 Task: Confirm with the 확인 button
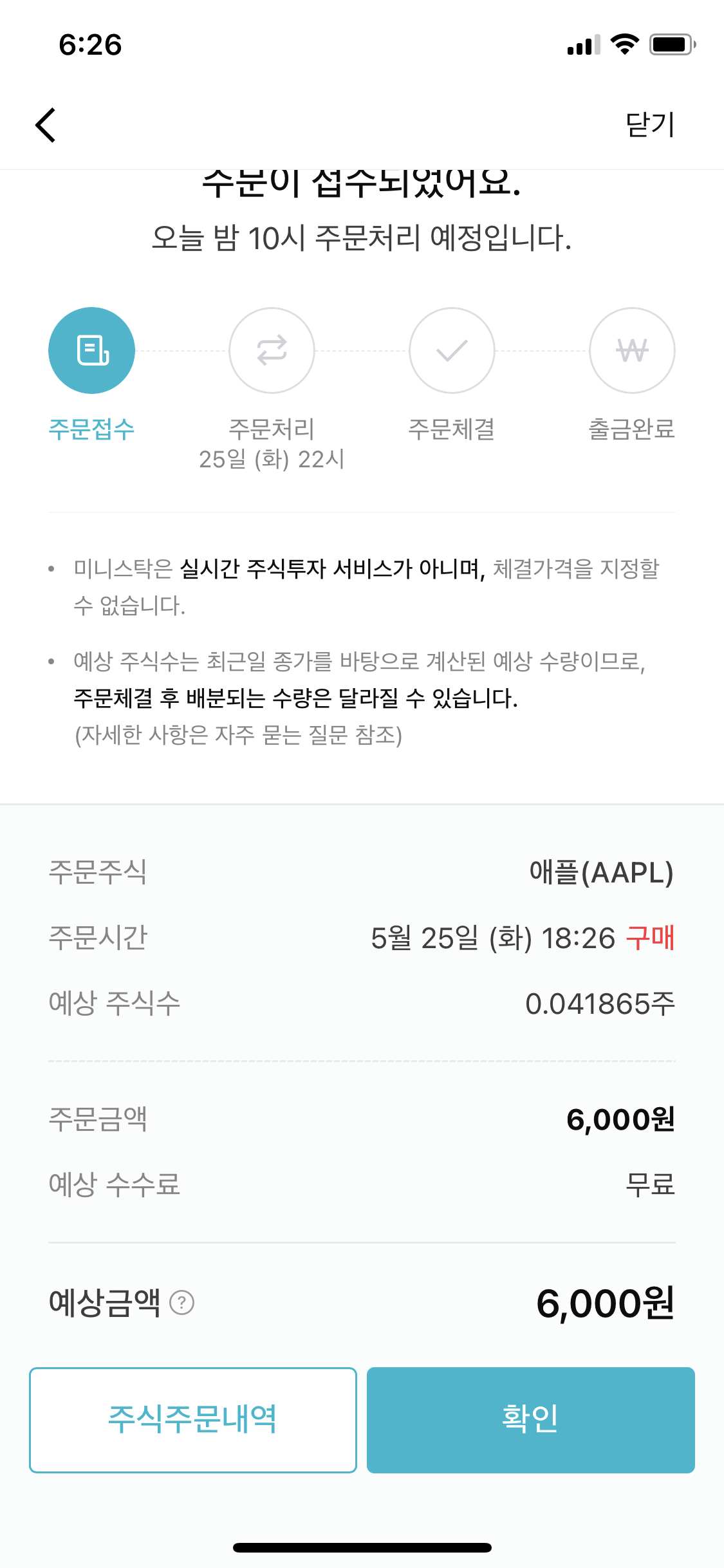[530, 1419]
